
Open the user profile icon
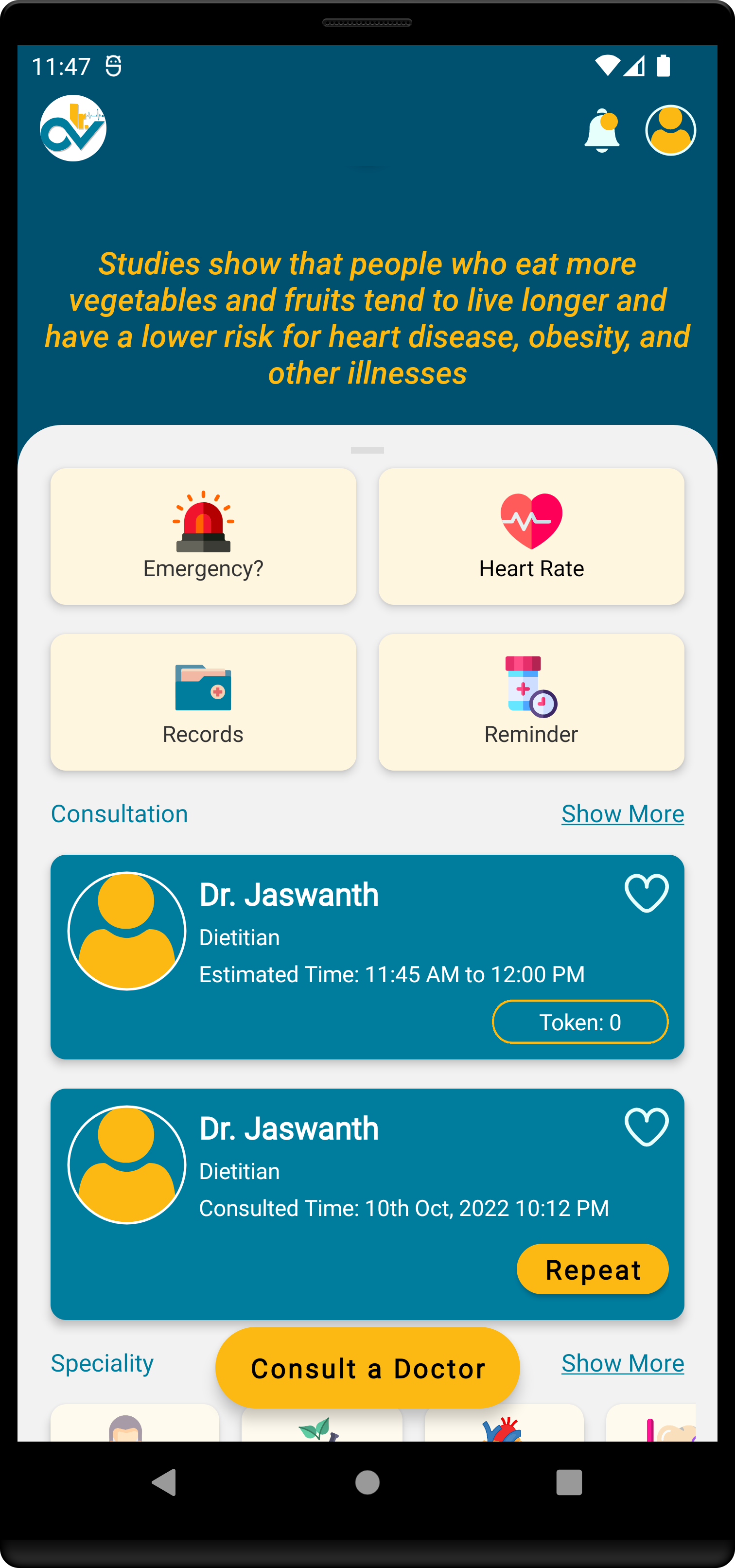click(x=670, y=130)
